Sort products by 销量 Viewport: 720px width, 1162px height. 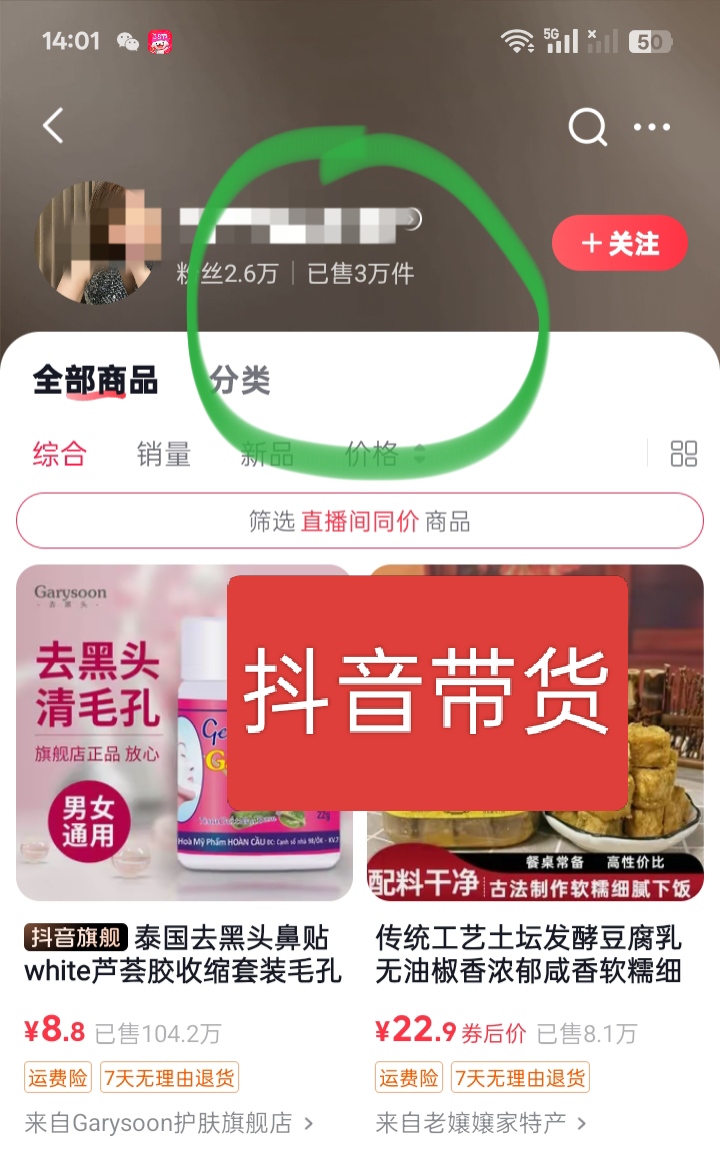pos(163,454)
